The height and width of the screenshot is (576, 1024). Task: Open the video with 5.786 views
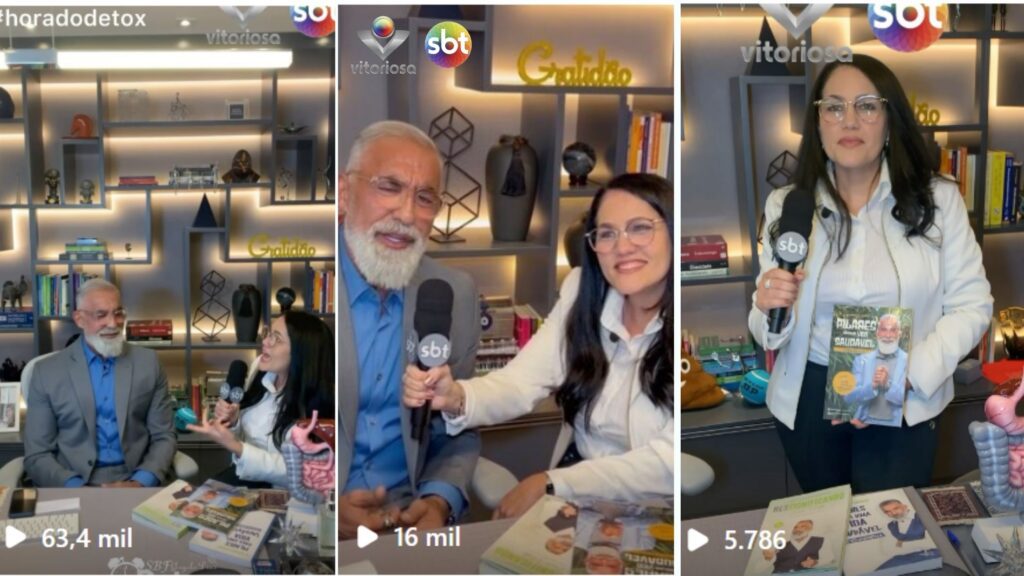(x=851, y=290)
